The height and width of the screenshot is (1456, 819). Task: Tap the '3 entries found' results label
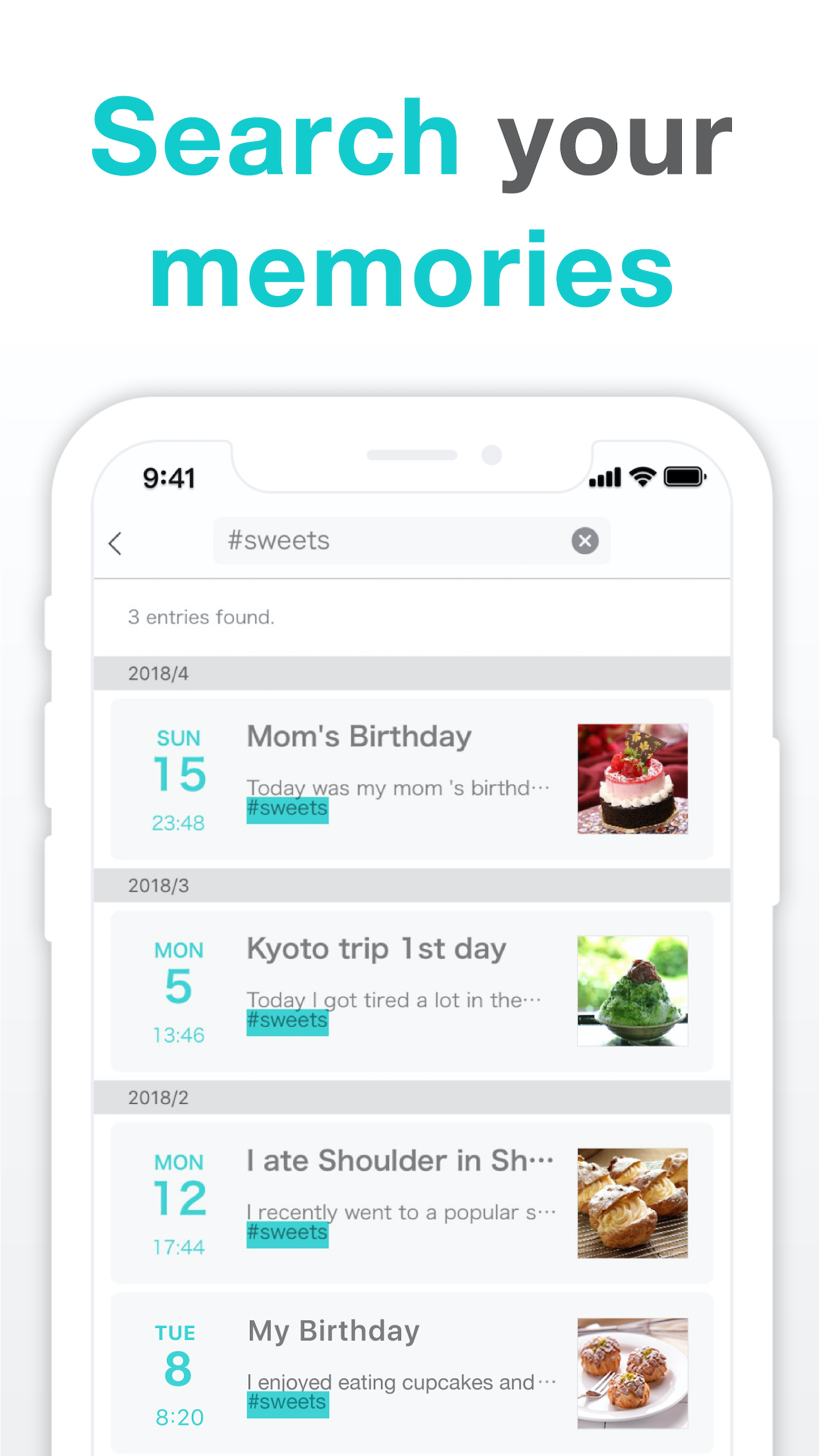coord(200,617)
